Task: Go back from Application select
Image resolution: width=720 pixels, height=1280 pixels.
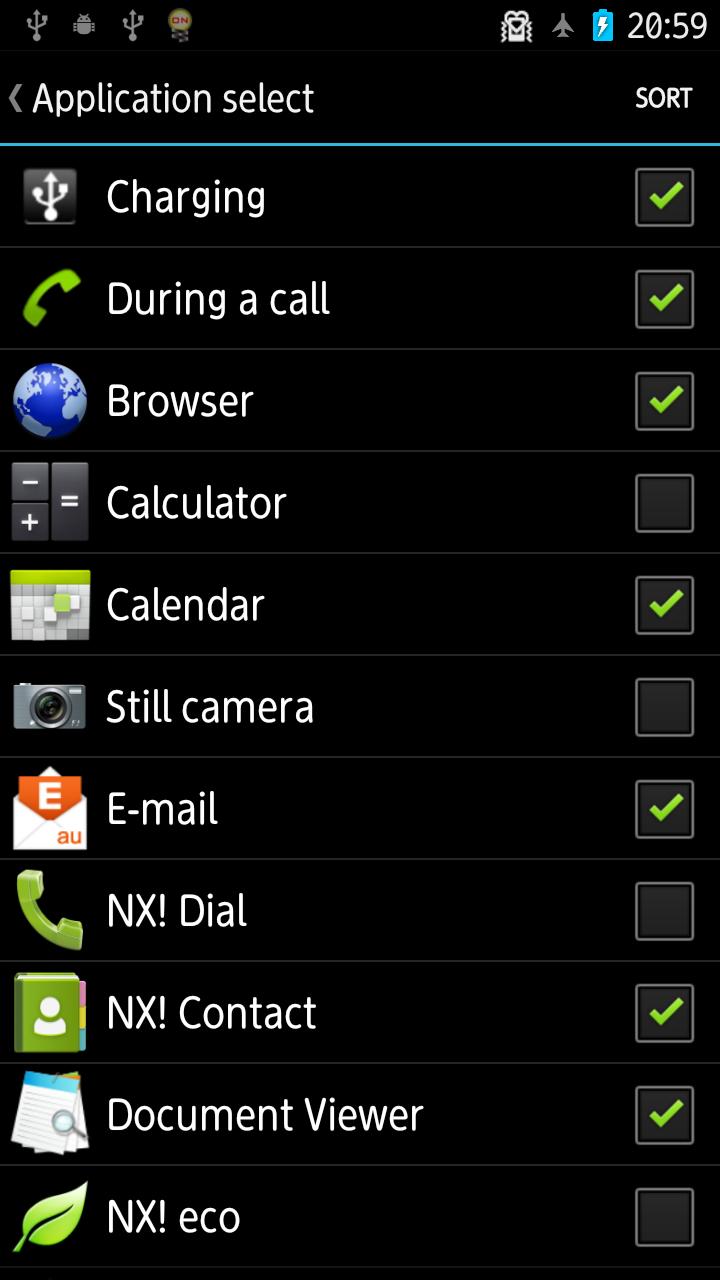Action: point(160,98)
